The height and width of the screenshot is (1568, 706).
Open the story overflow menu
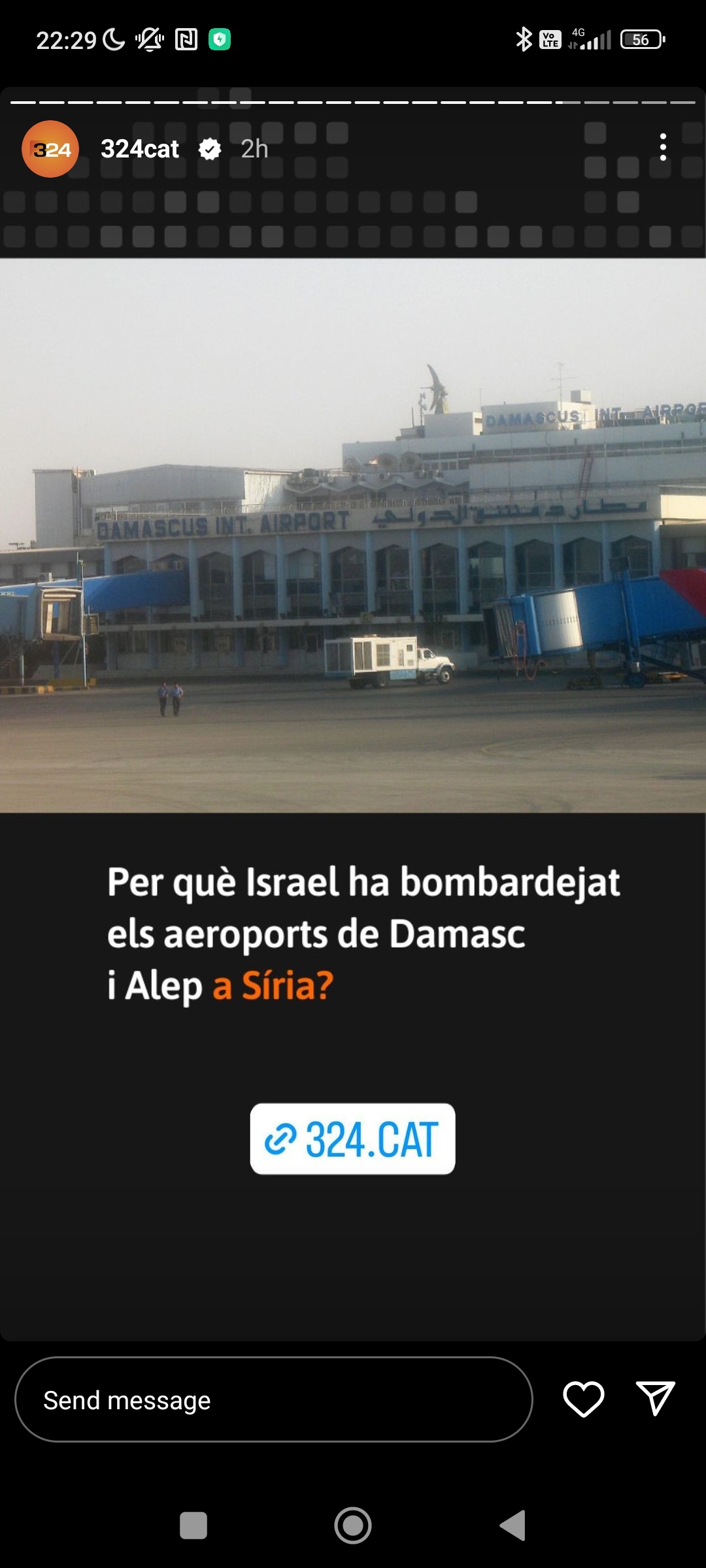pos(663,148)
